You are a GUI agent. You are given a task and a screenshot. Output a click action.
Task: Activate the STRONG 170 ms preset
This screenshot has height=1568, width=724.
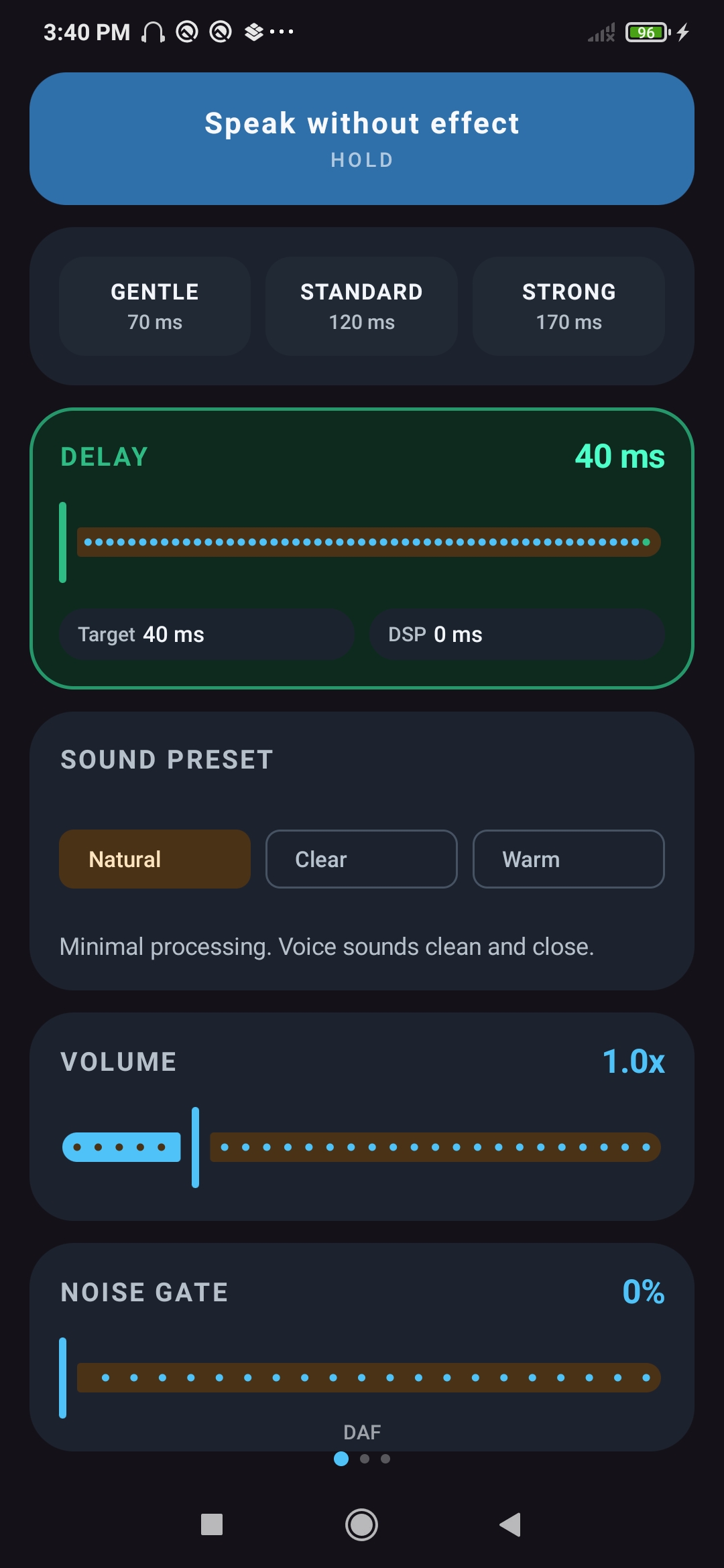[x=568, y=306]
